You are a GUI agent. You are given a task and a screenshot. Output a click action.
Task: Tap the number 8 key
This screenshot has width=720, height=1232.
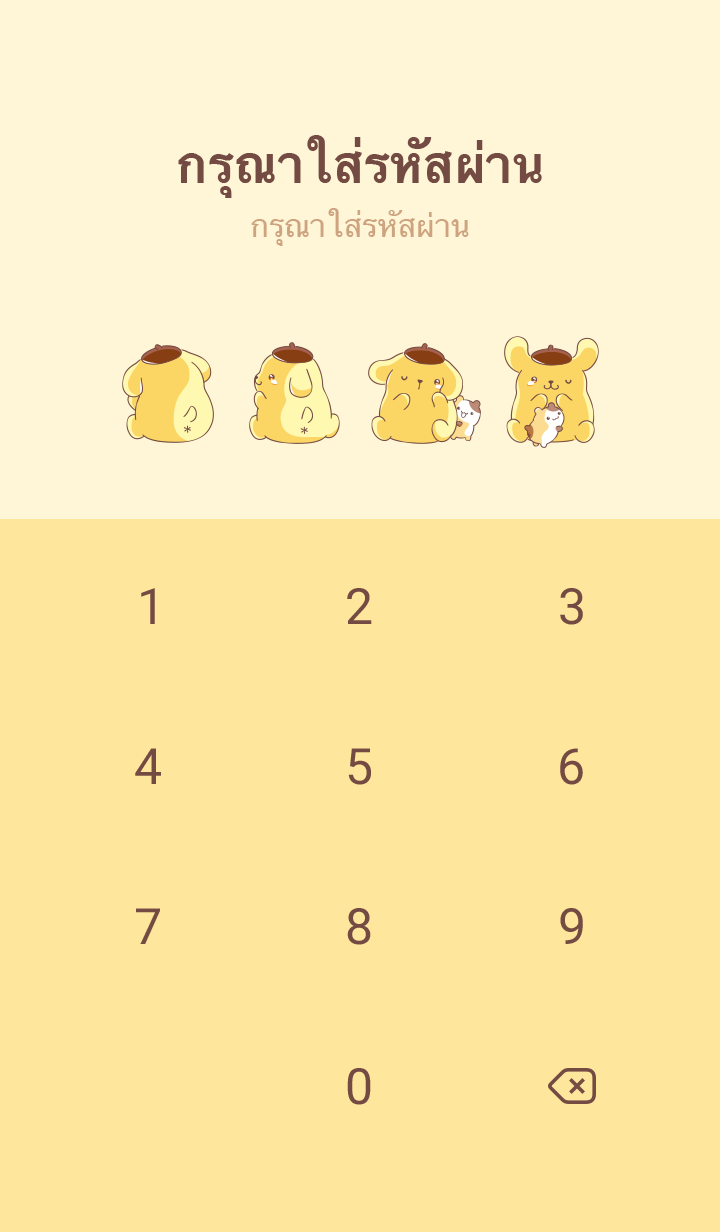[x=359, y=927]
